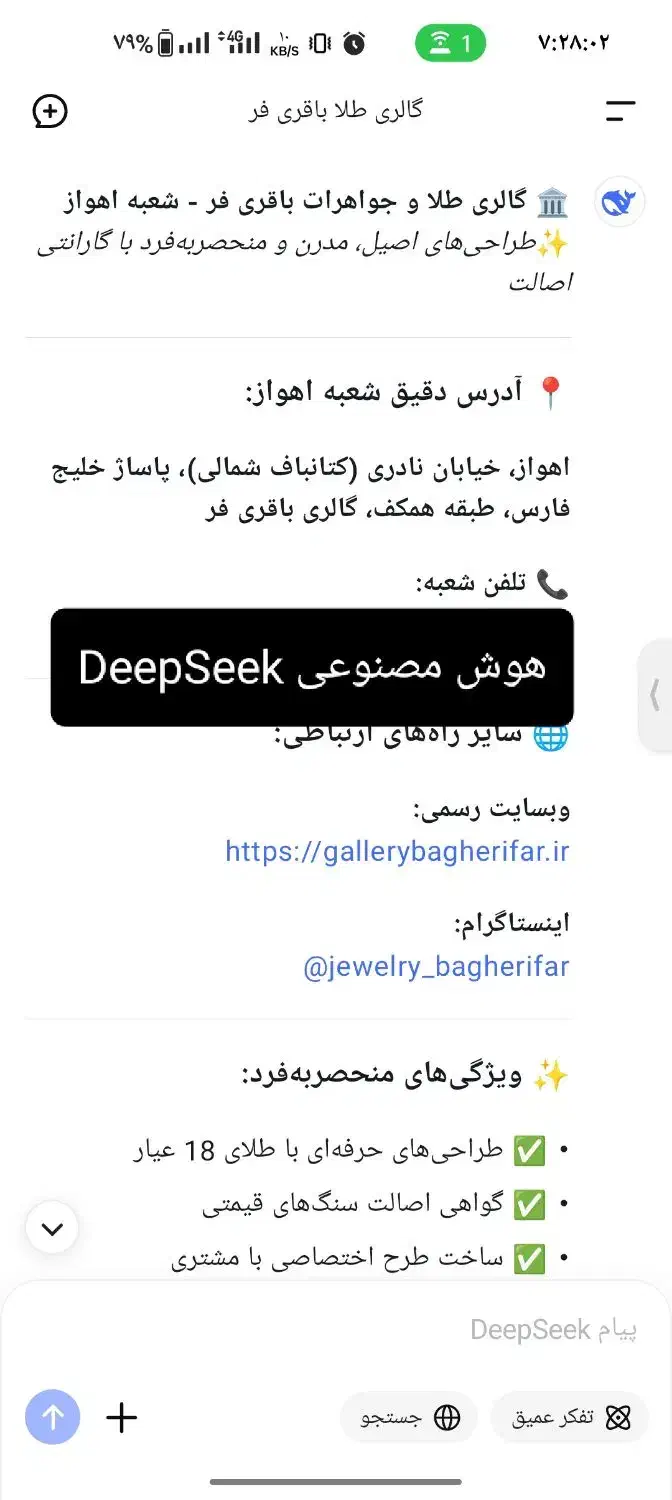Screen dimensions: 672x1500
Task: Enable the search (جستجو) chip
Action: 409,1417
